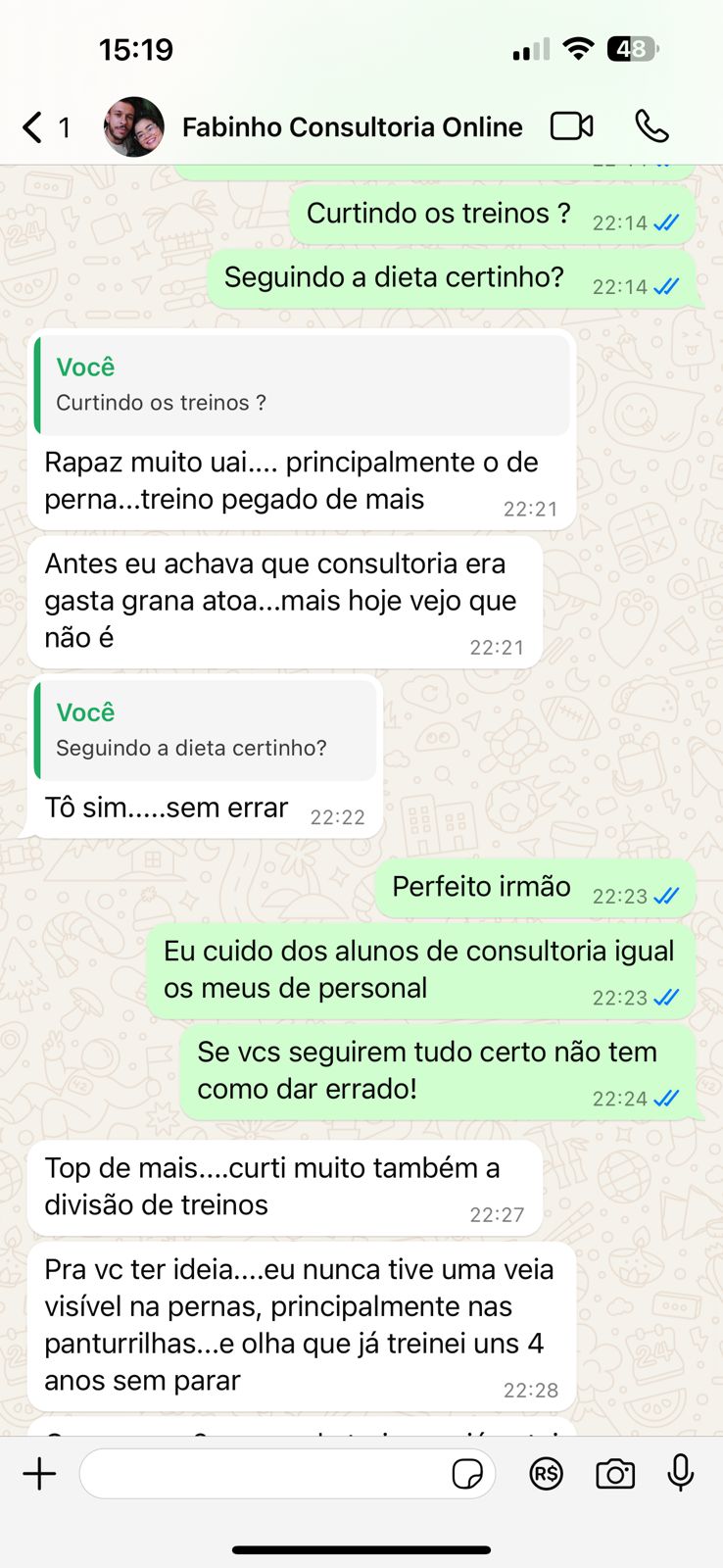Start a voice call
The image size is (723, 1568).
tap(651, 126)
